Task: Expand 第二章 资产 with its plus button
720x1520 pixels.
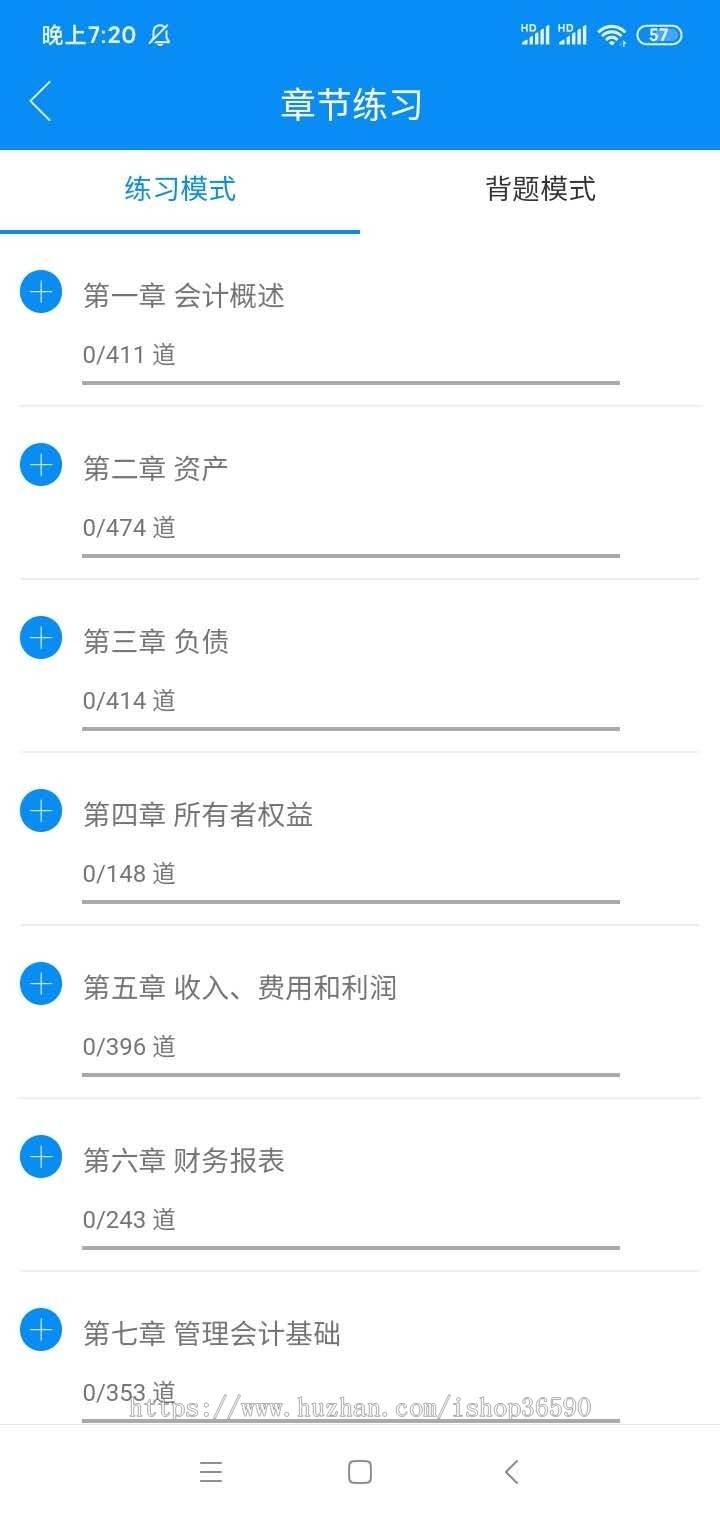Action: (40, 464)
